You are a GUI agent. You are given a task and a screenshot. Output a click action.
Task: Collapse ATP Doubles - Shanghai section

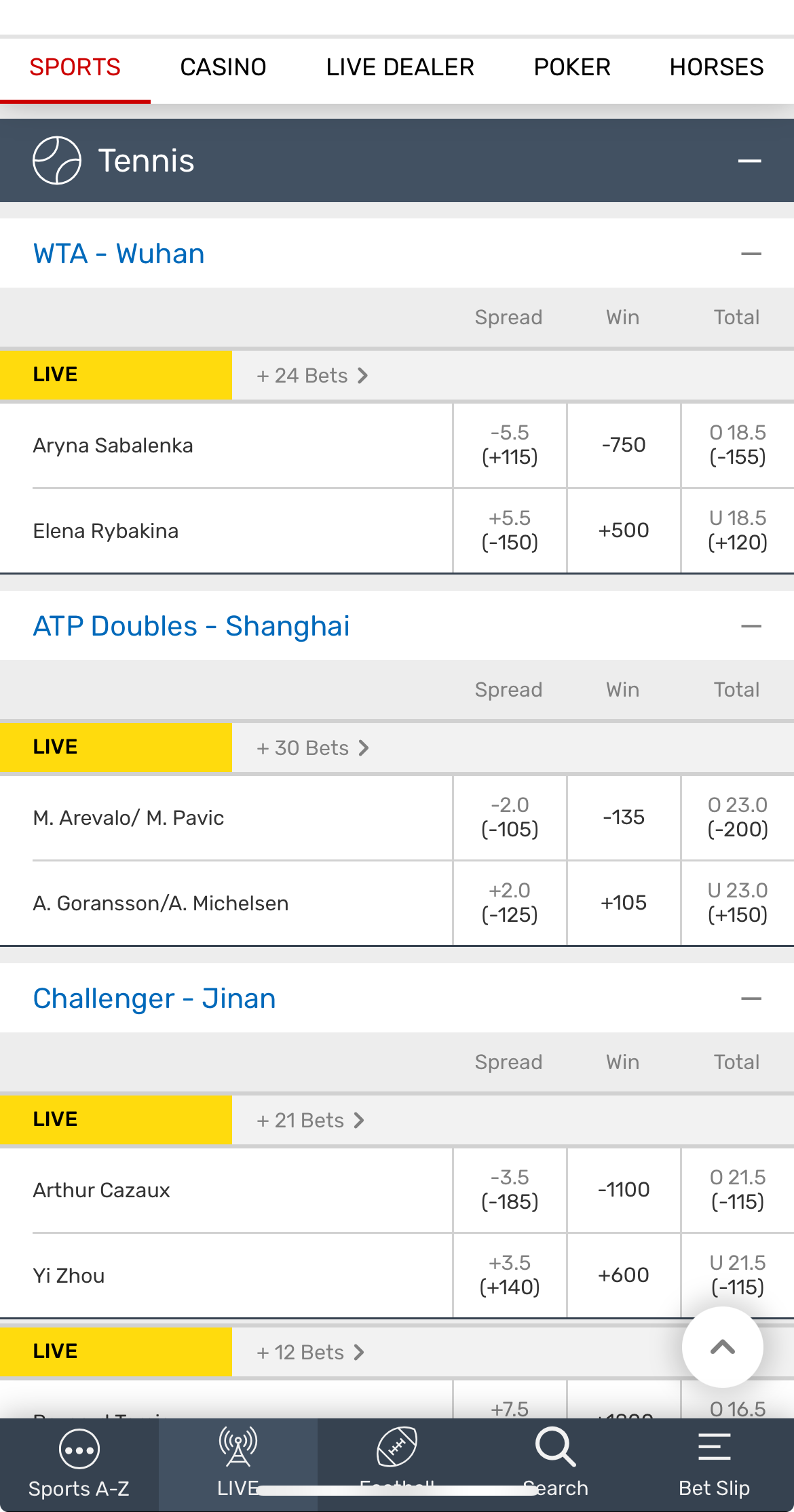[x=751, y=626]
